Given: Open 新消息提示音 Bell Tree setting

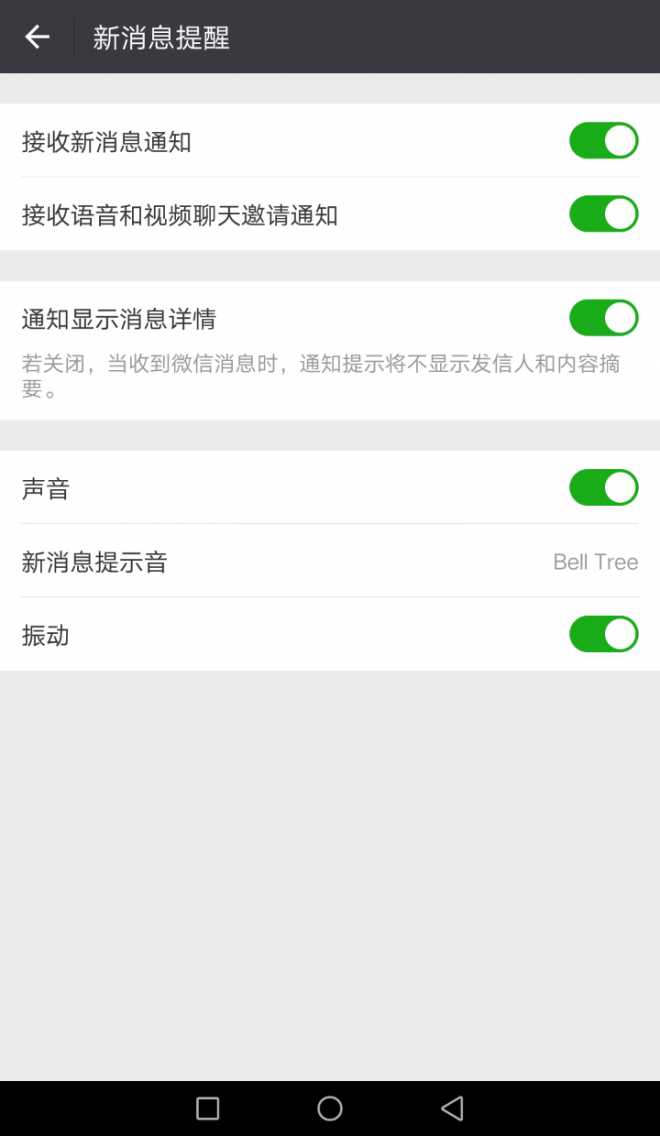Looking at the screenshot, I should [x=330, y=561].
